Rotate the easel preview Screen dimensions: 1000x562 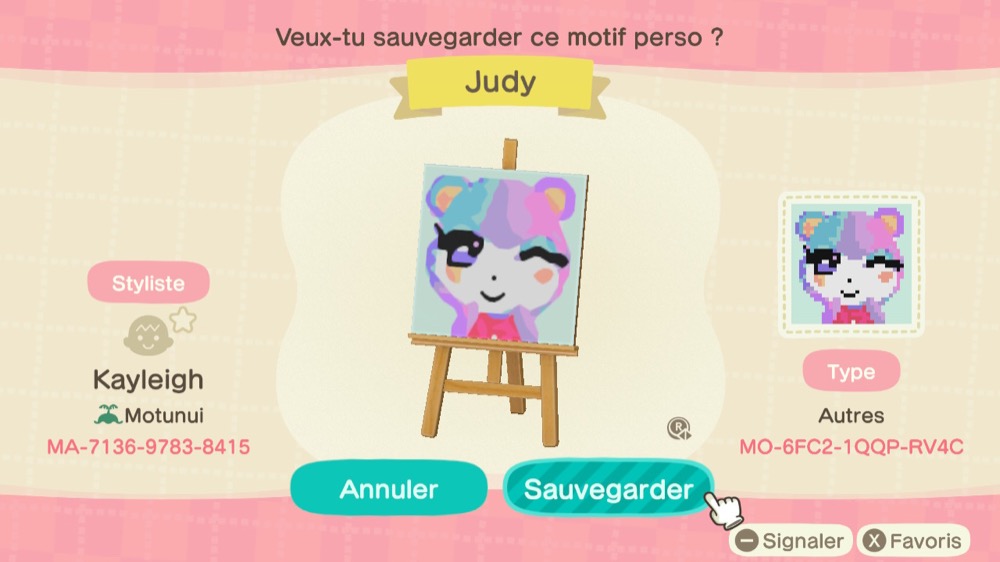point(679,429)
